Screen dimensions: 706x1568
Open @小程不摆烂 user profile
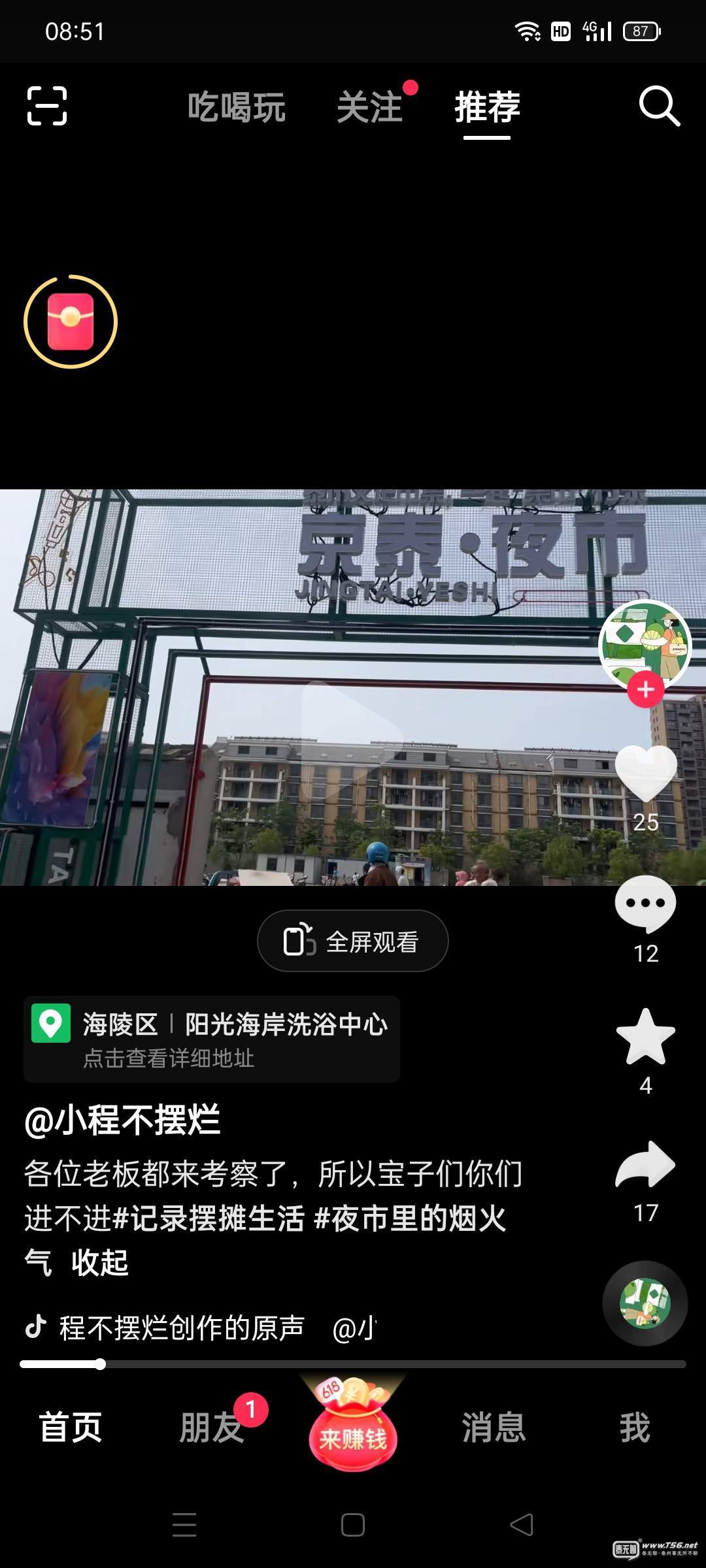122,1120
